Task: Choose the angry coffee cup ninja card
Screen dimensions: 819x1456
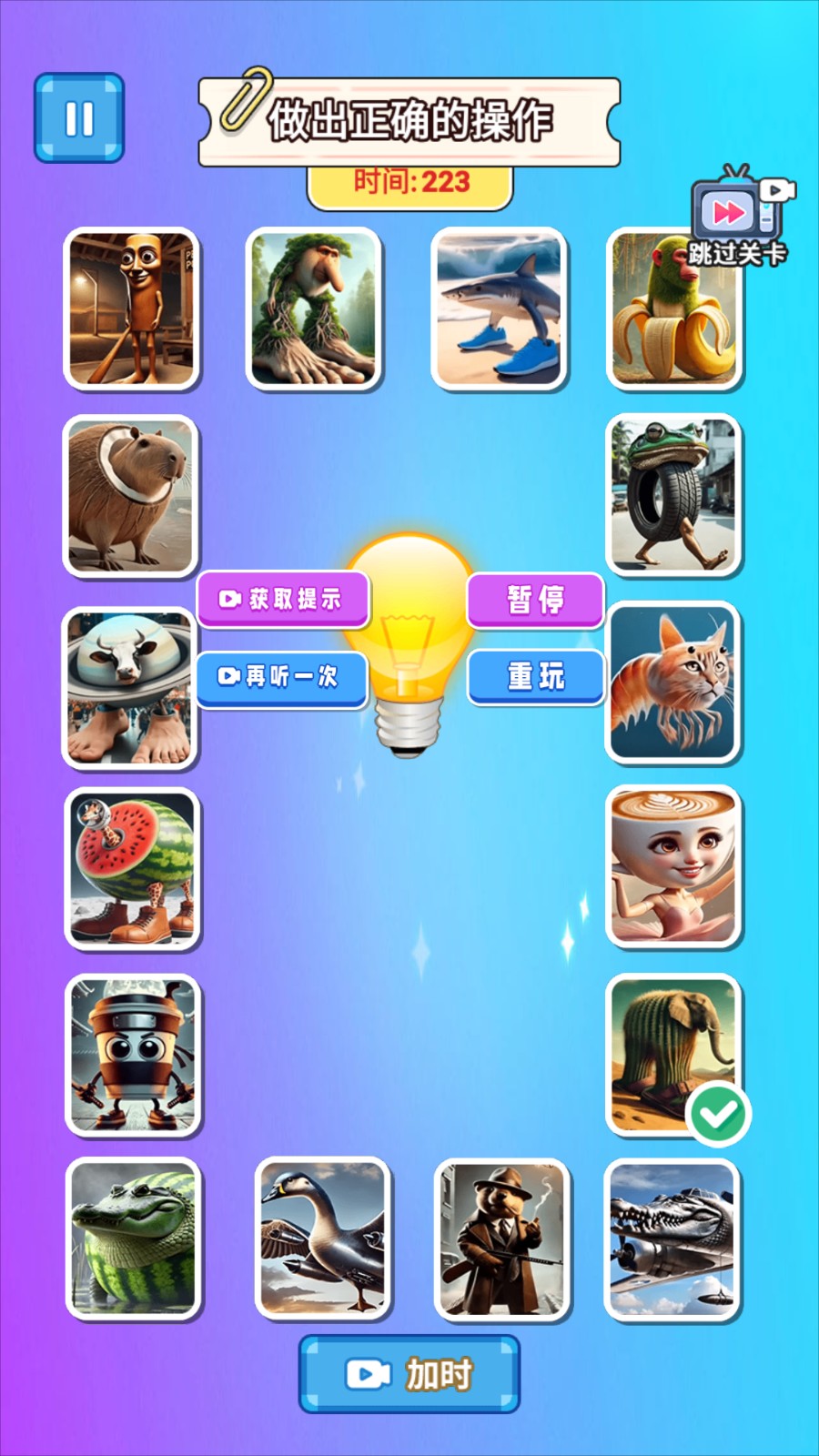Action: click(133, 1056)
